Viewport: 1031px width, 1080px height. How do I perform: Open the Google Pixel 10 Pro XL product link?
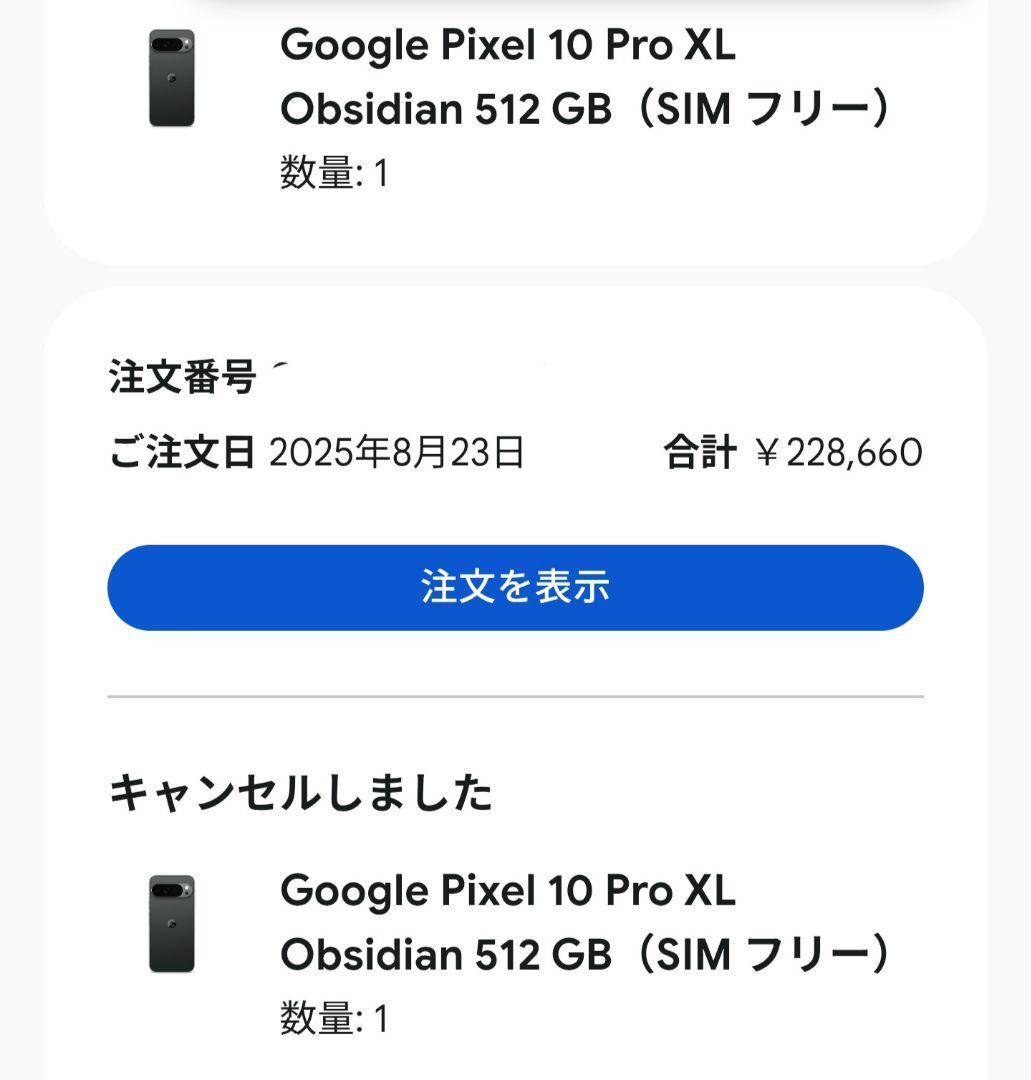[x=510, y=45]
